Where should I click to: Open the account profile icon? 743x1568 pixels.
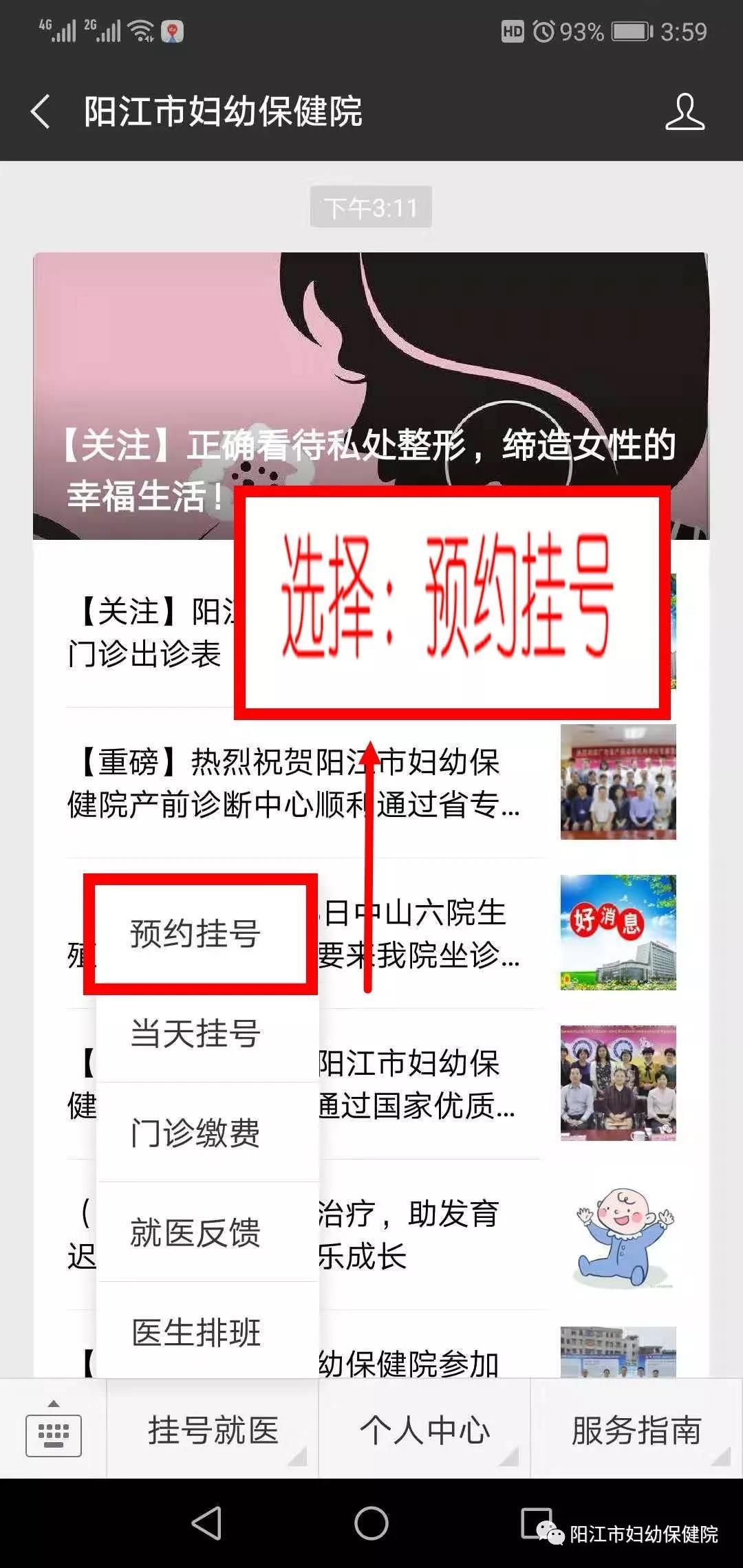click(685, 112)
